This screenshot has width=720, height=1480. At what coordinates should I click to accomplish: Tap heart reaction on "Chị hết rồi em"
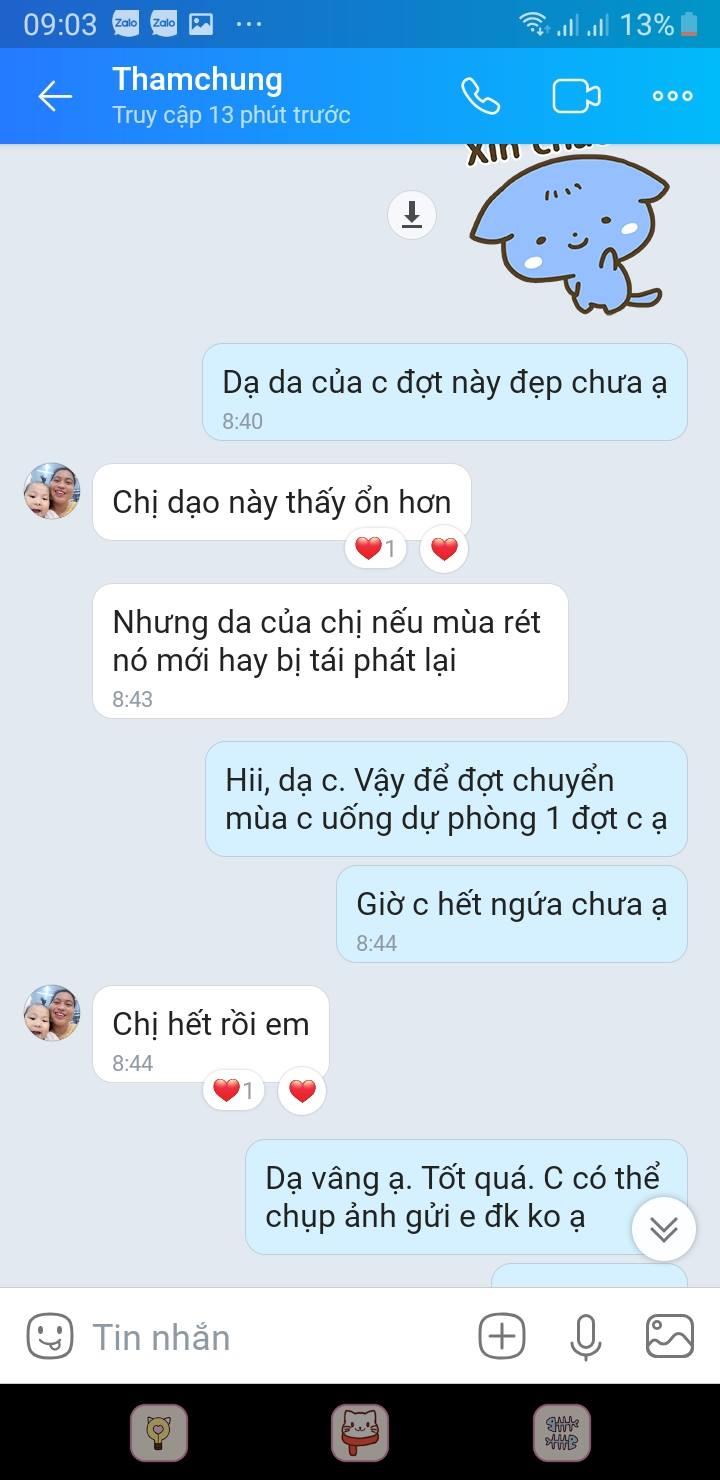[x=302, y=1090]
